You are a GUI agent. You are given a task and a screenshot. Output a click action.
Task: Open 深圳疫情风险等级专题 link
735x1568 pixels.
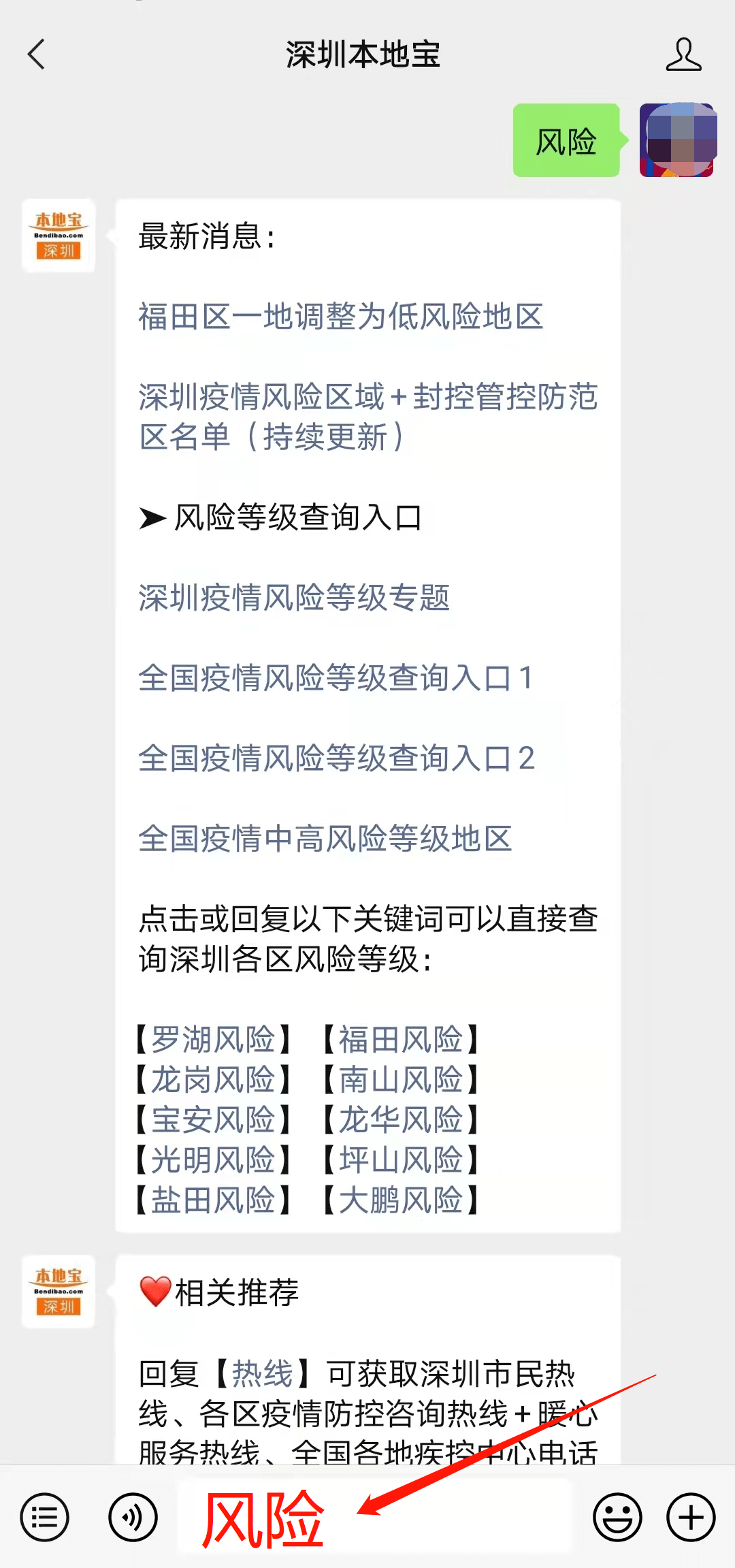click(294, 598)
